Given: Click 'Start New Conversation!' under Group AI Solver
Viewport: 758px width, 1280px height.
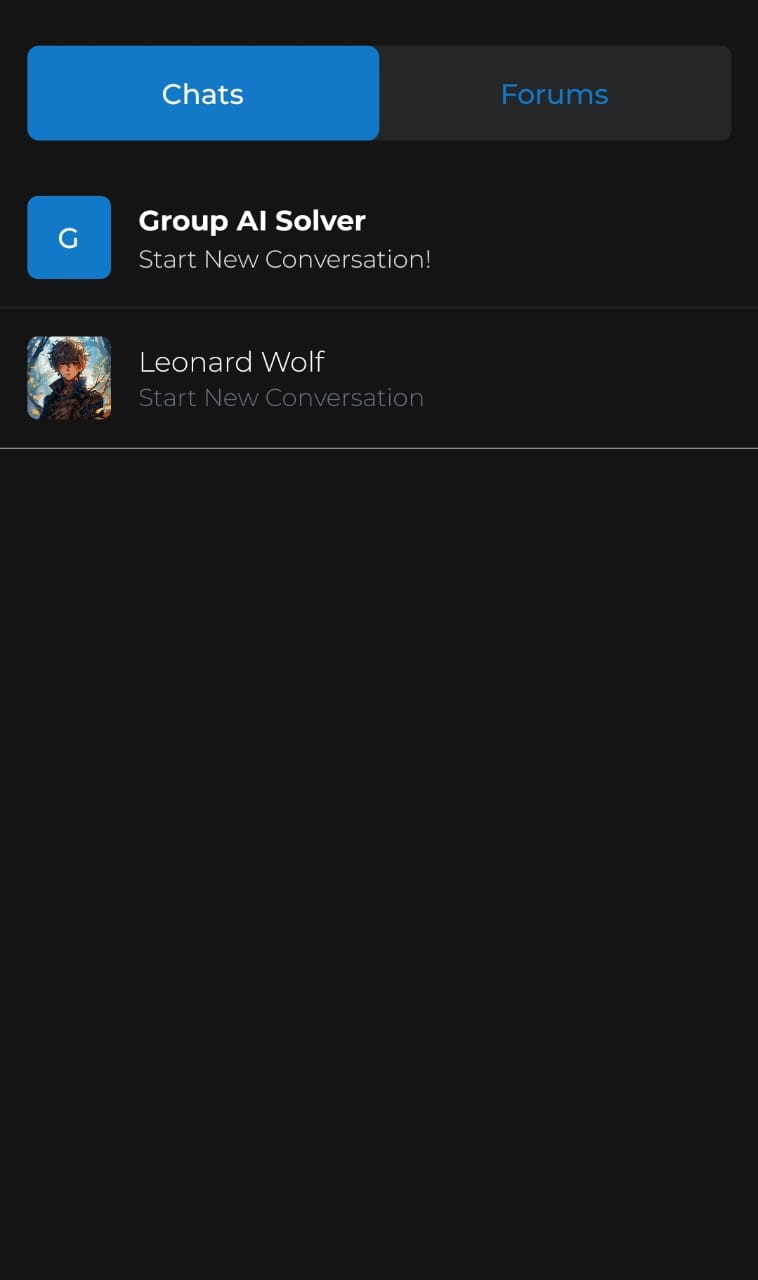Looking at the screenshot, I should click(x=285, y=259).
